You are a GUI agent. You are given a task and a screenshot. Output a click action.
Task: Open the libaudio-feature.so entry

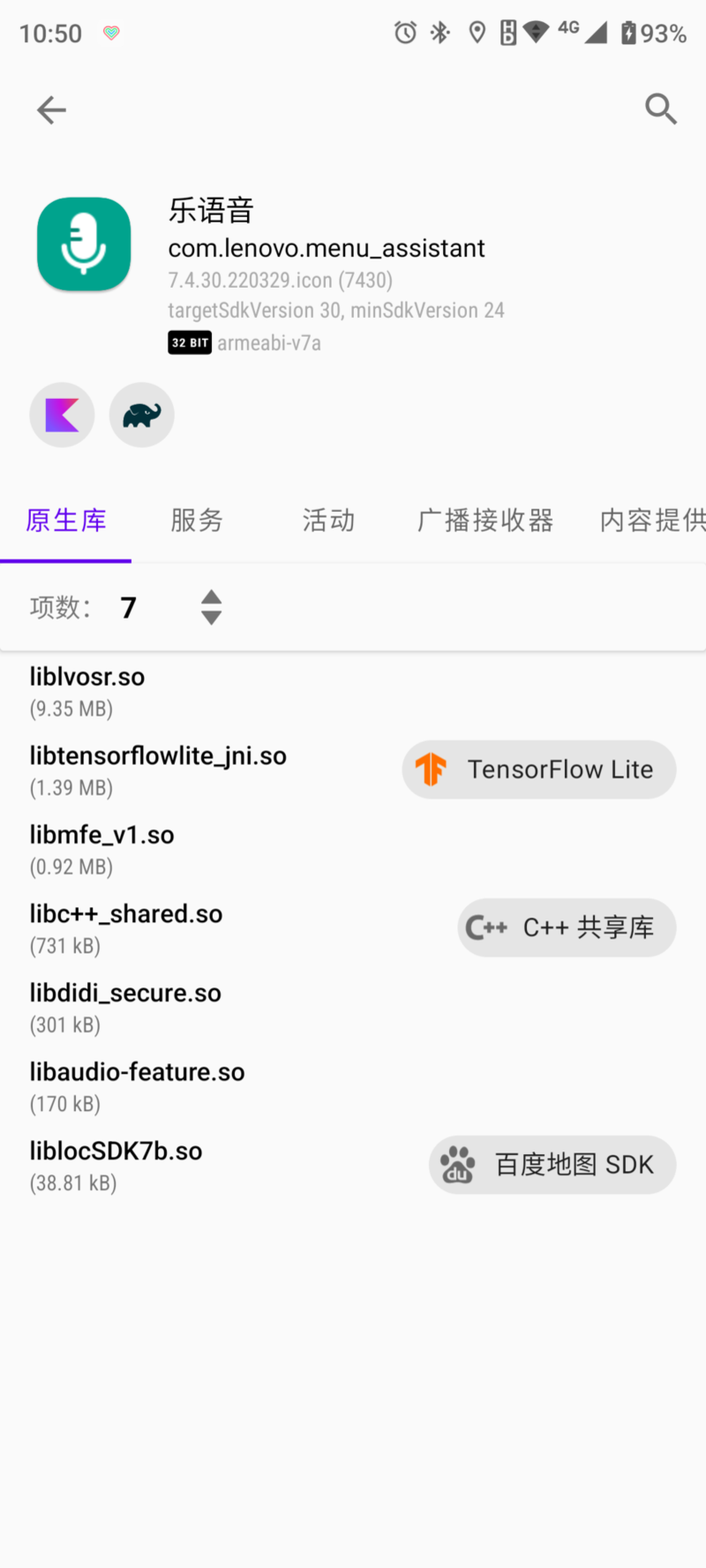(x=138, y=1085)
